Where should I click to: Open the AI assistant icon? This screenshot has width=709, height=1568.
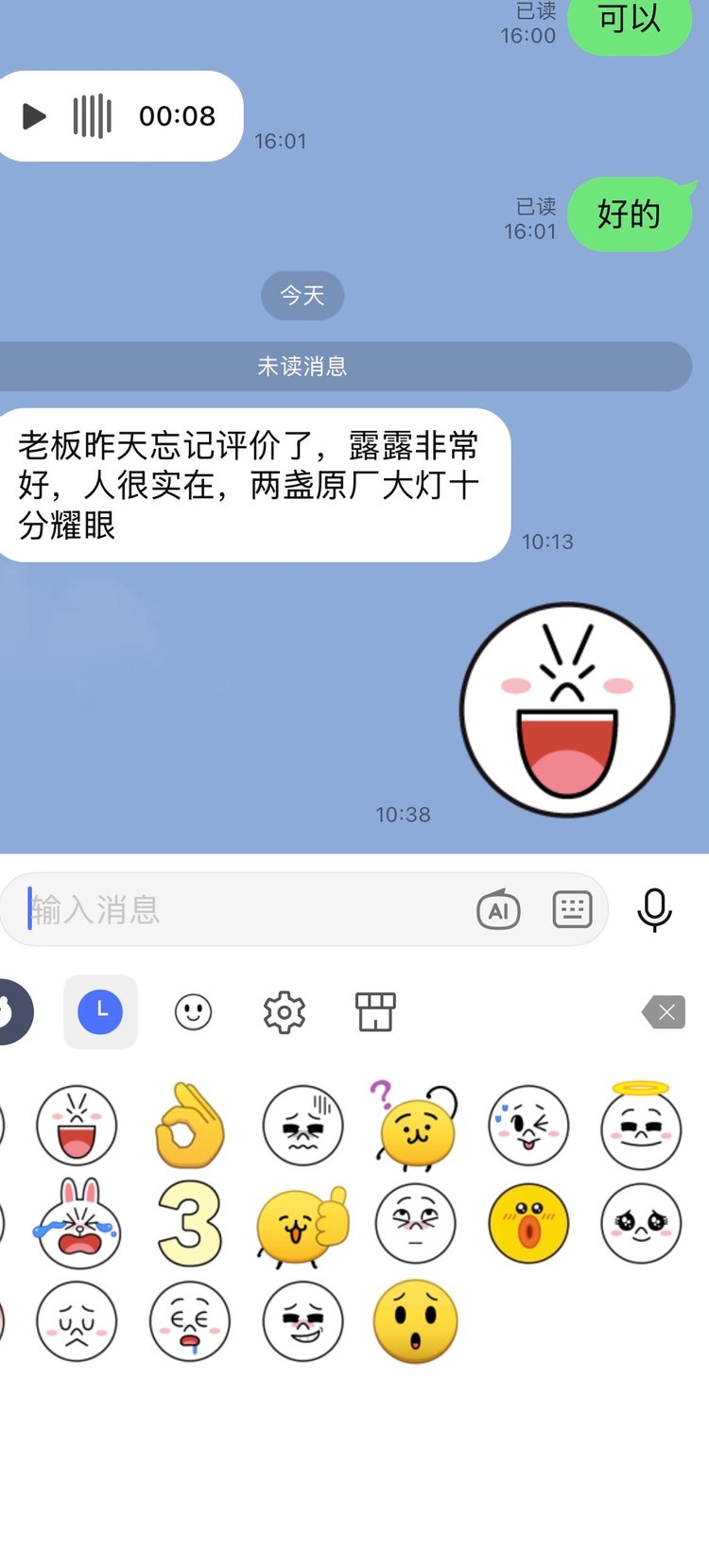coord(498,910)
